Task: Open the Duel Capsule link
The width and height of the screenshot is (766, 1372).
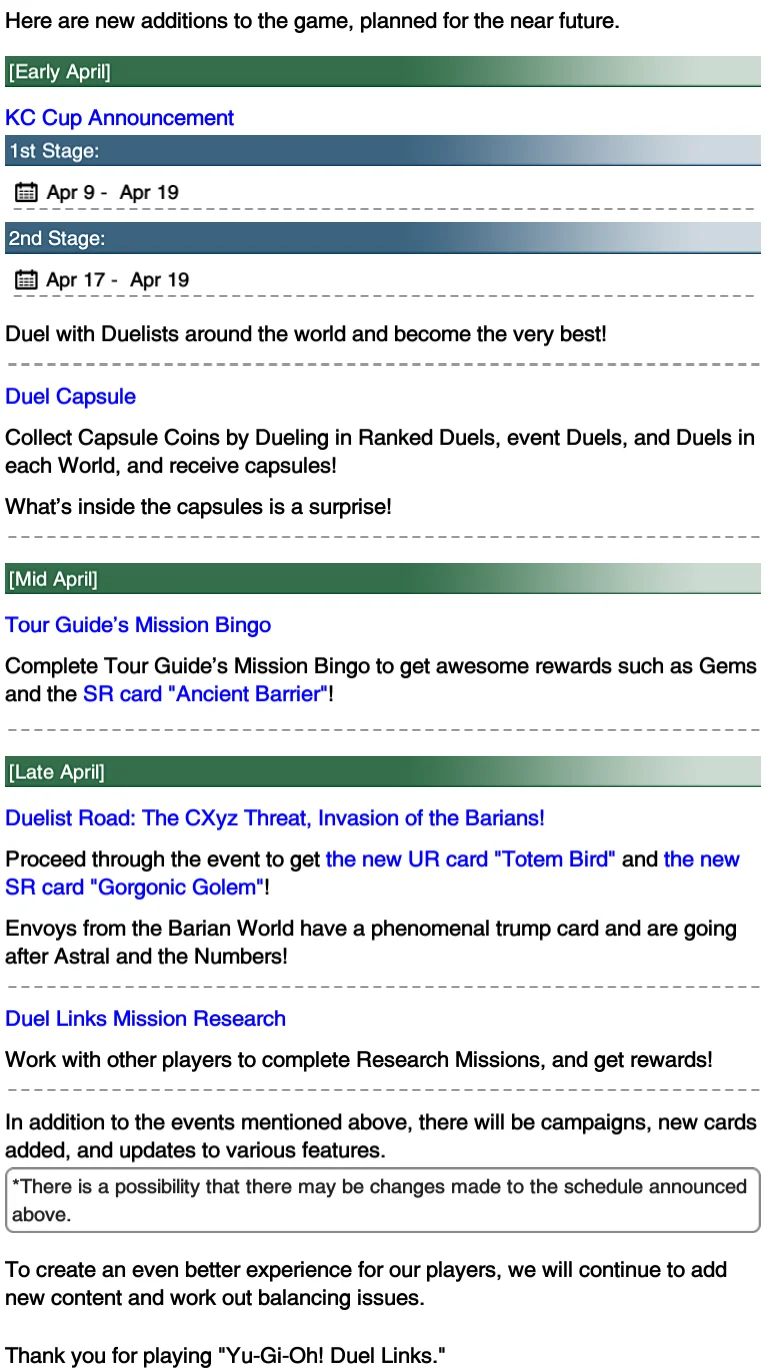Action: tap(70, 397)
